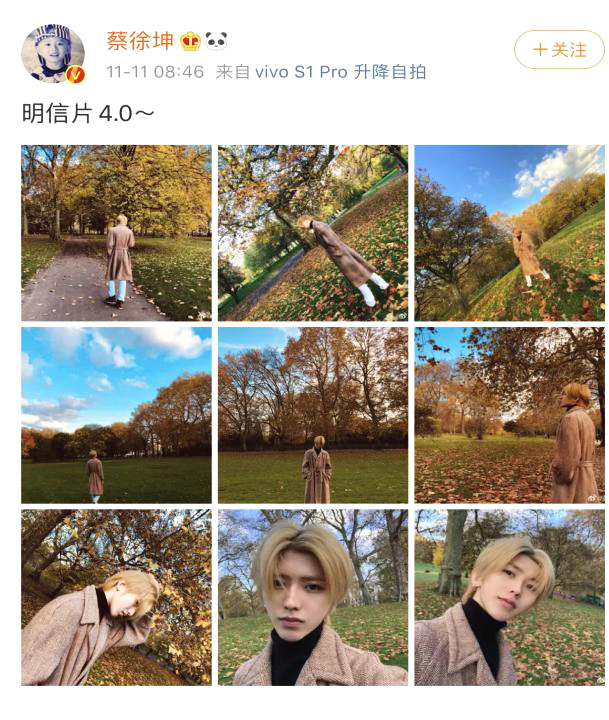View the tilted photo with white shoes
Screen dimensions: 609x720
pos(313,233)
